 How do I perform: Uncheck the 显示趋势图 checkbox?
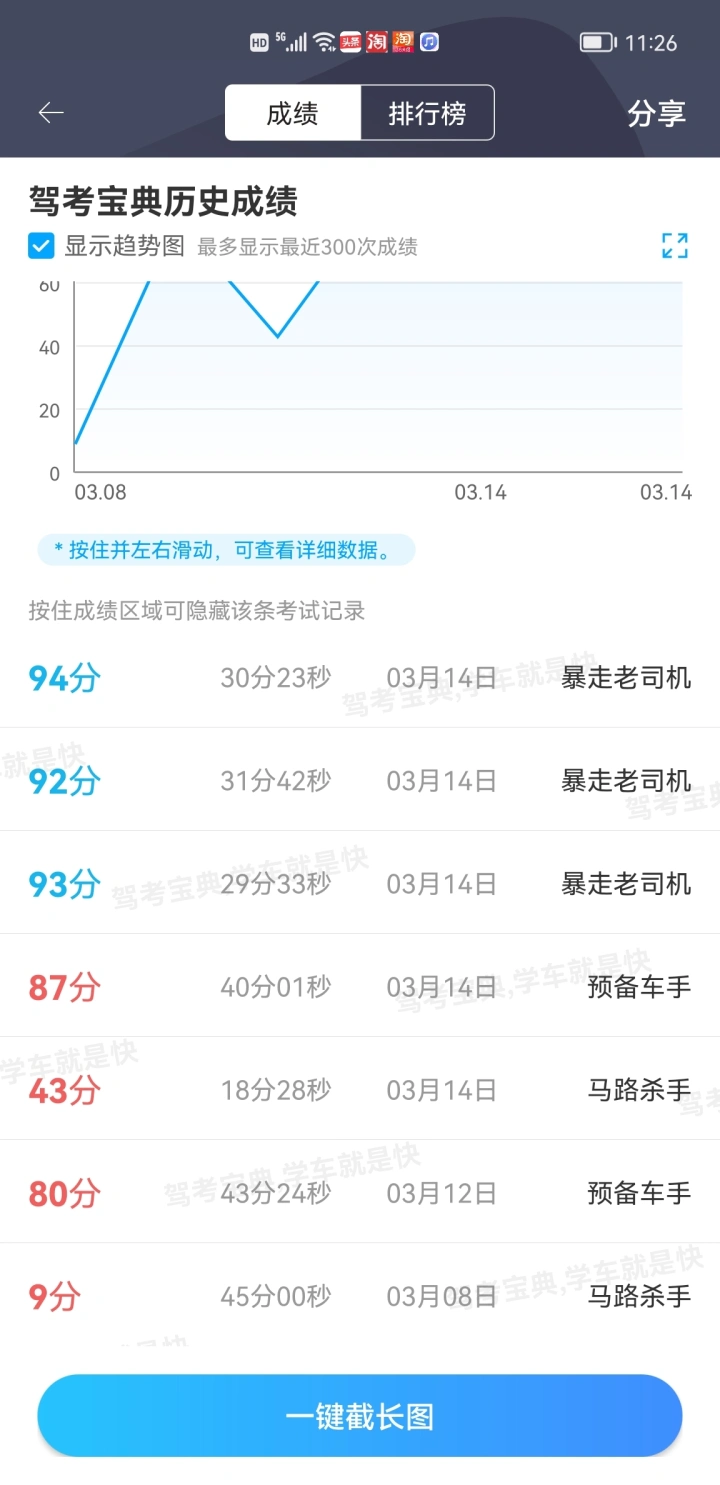click(41, 246)
